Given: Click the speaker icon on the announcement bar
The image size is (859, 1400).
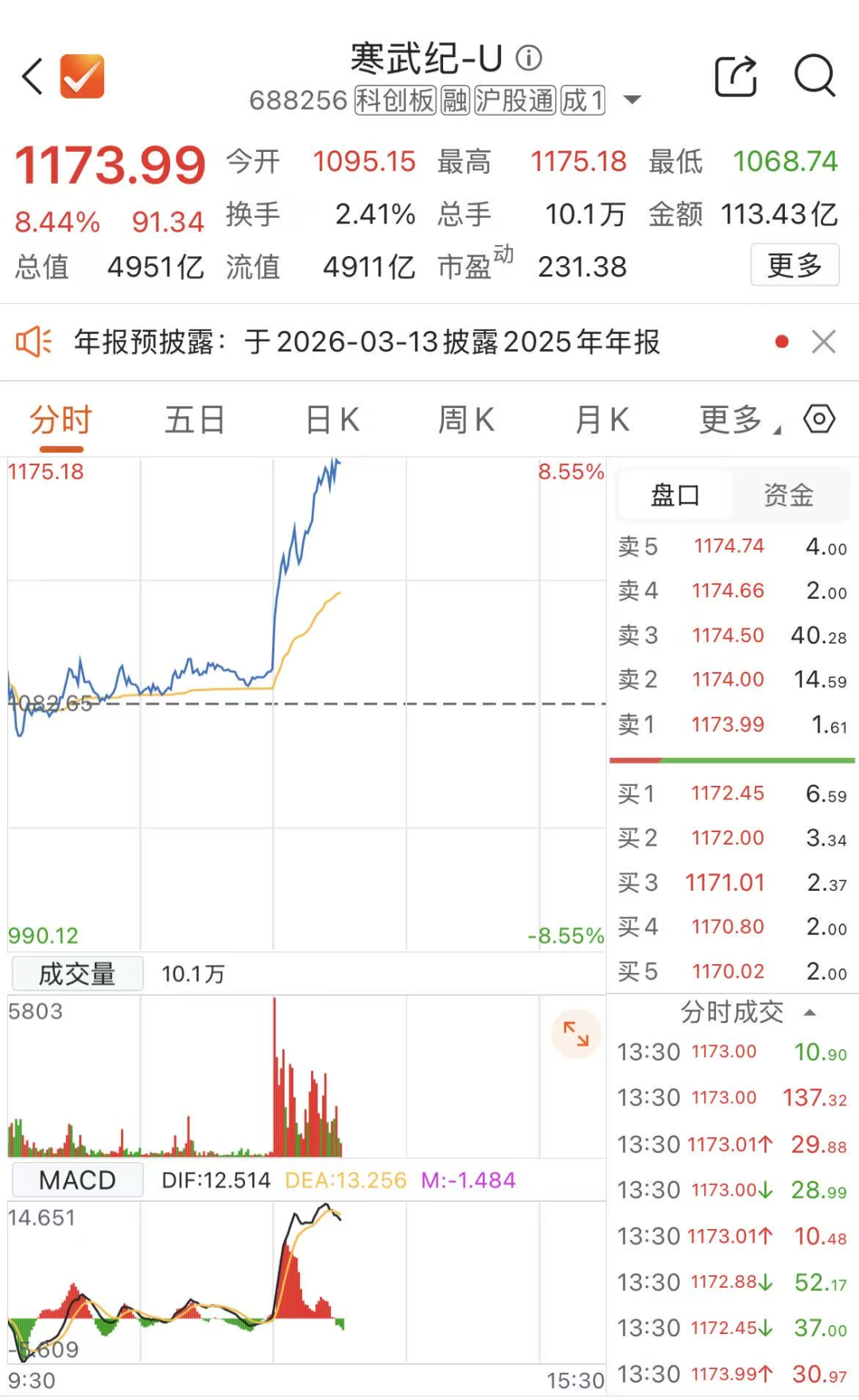Looking at the screenshot, I should pos(33,342).
